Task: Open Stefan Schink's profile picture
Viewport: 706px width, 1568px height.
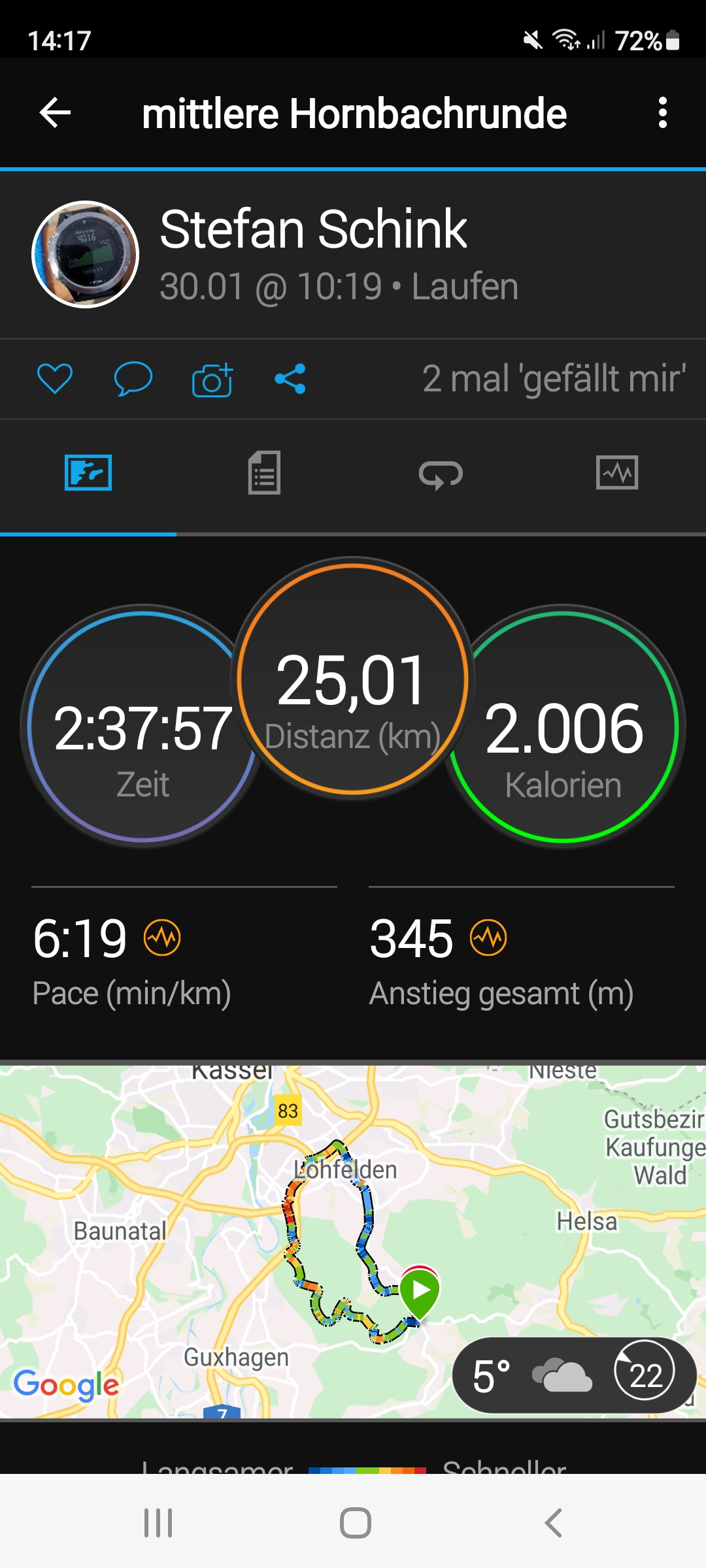Action: click(86, 254)
